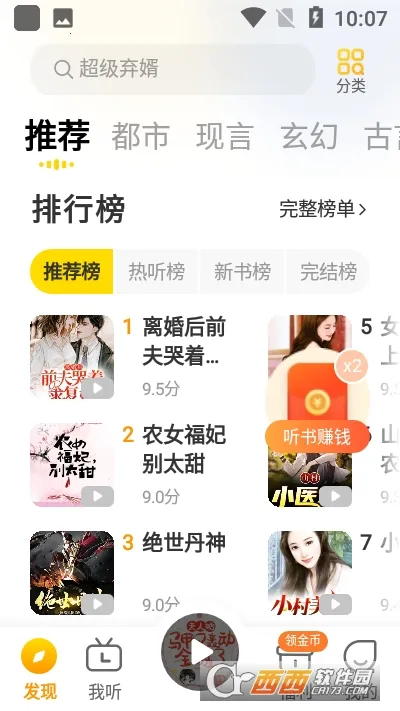The height and width of the screenshot is (711, 400).
Task: Open the 分类 category icon
Action: click(351, 71)
